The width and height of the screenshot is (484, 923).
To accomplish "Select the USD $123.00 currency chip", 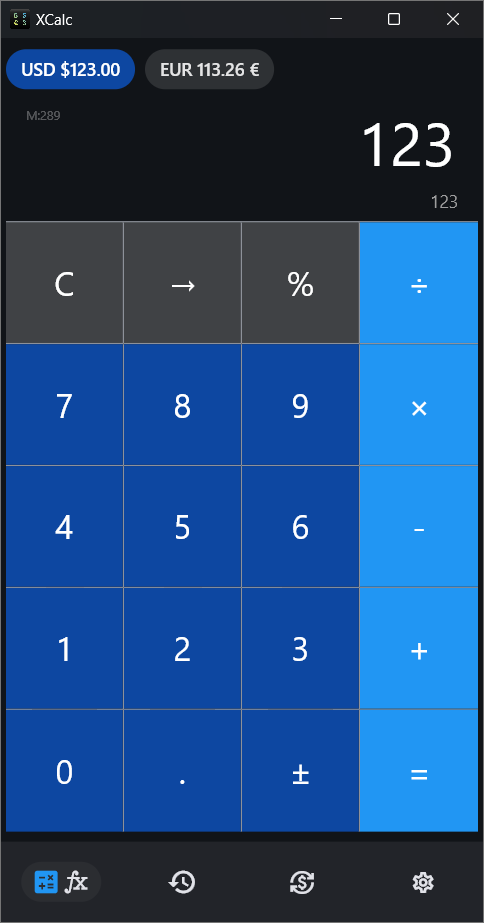I will 71,69.
